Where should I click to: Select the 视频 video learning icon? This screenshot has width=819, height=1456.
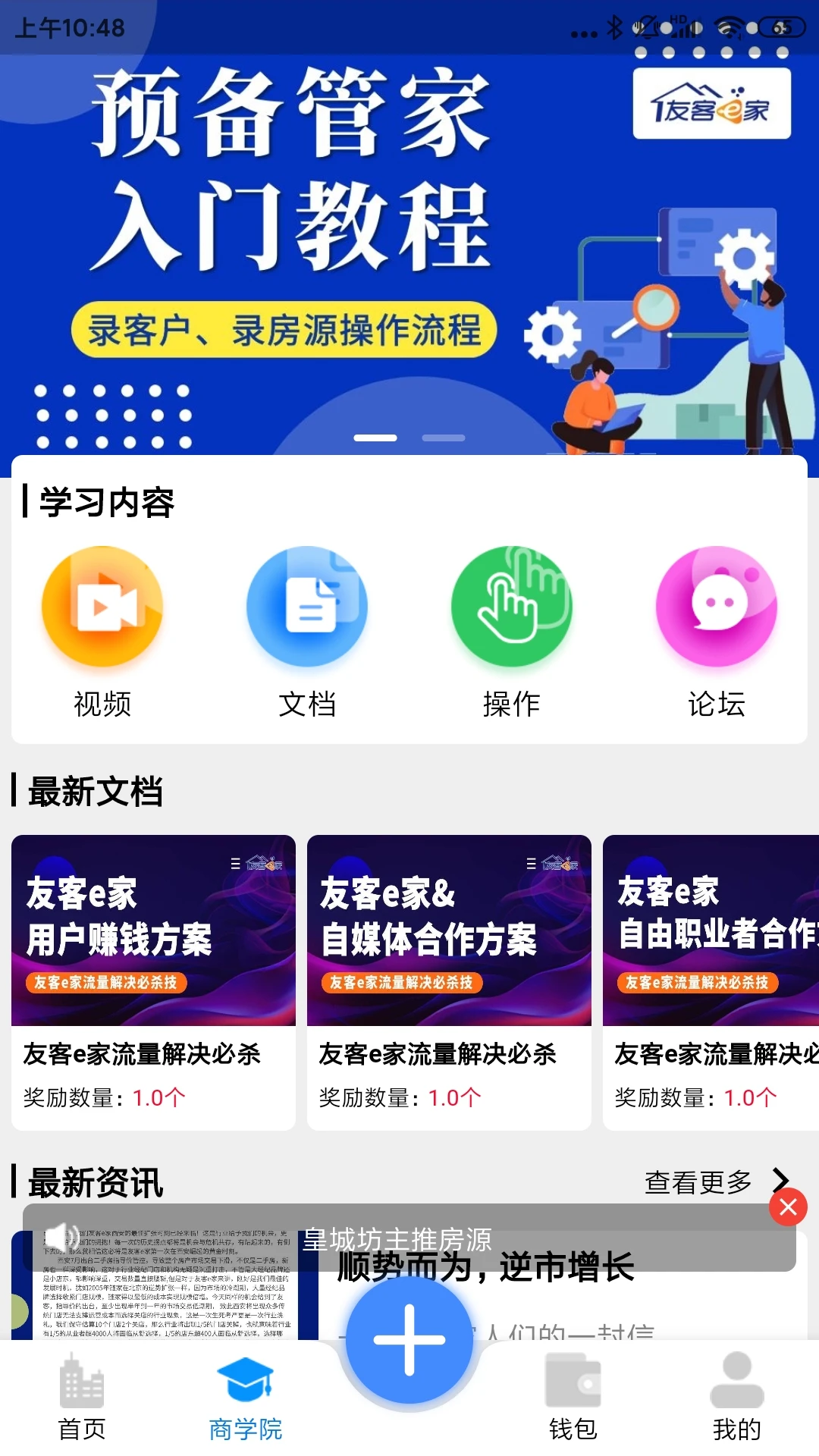coord(103,607)
